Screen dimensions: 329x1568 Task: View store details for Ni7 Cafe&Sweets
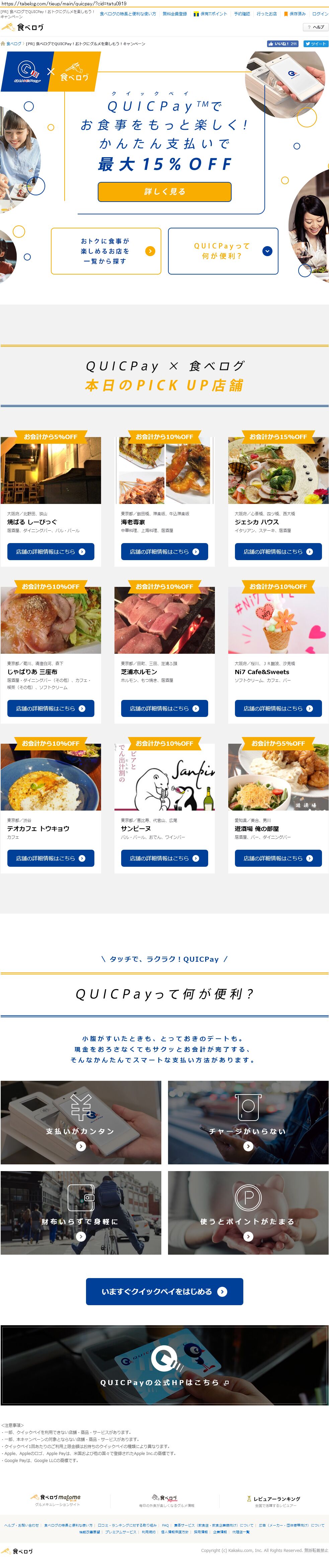point(278,708)
